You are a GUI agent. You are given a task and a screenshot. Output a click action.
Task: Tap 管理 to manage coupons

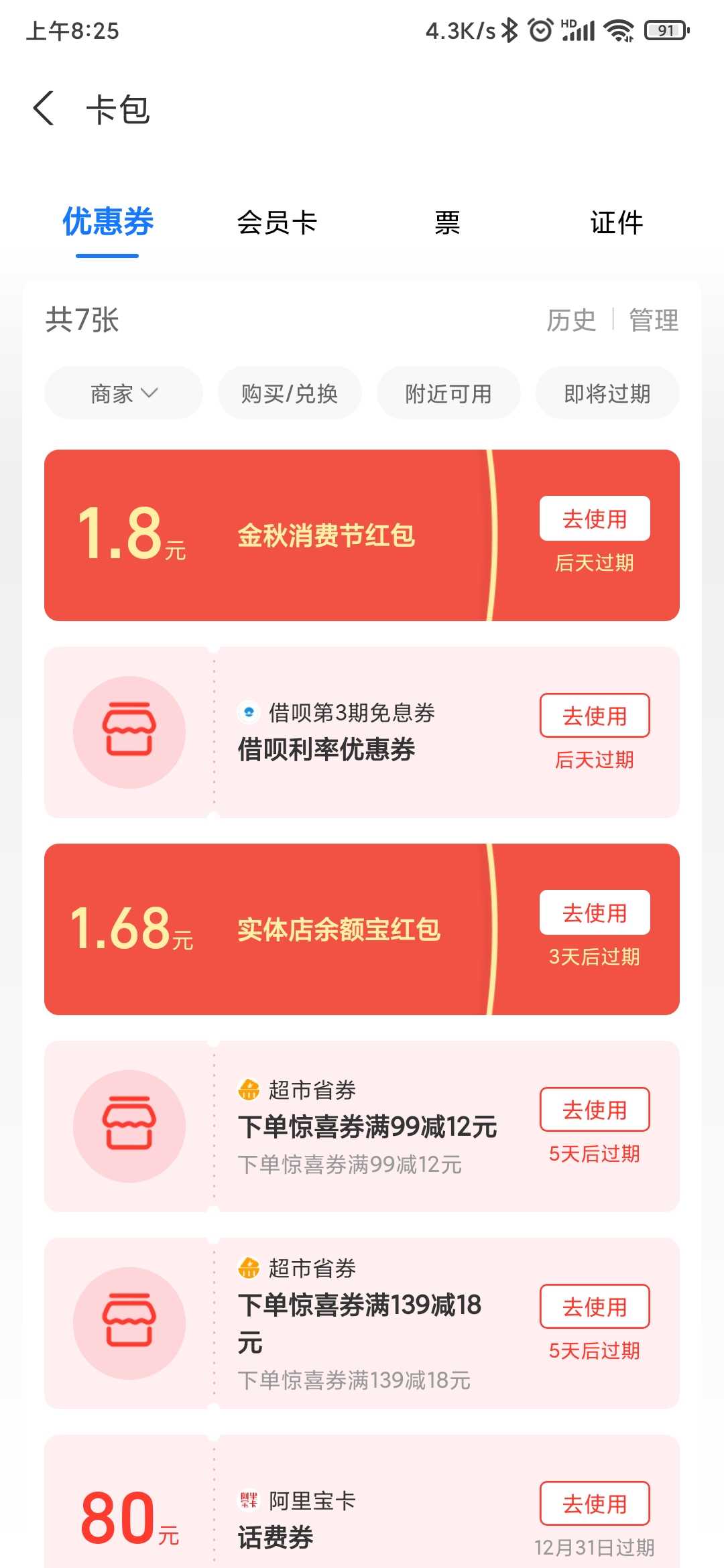click(x=654, y=320)
